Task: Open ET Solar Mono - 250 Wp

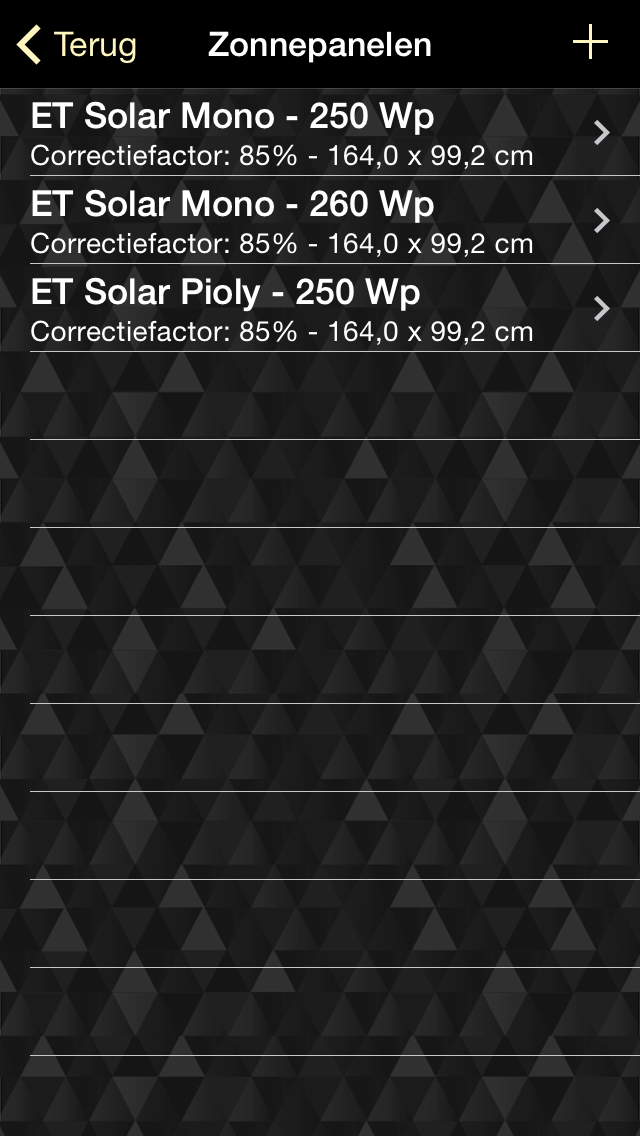Action: point(320,133)
